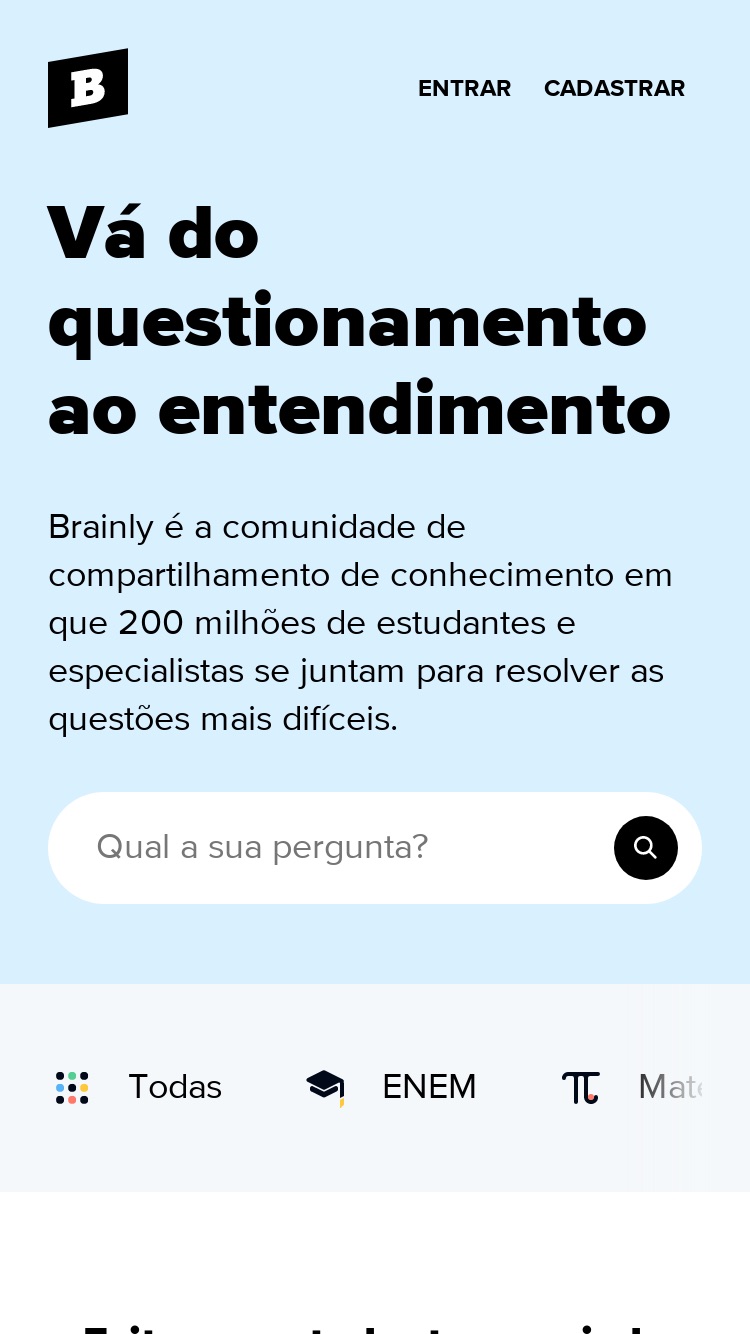This screenshot has width=750, height=1334.
Task: Tap the black magnifier search button
Action: [646, 848]
